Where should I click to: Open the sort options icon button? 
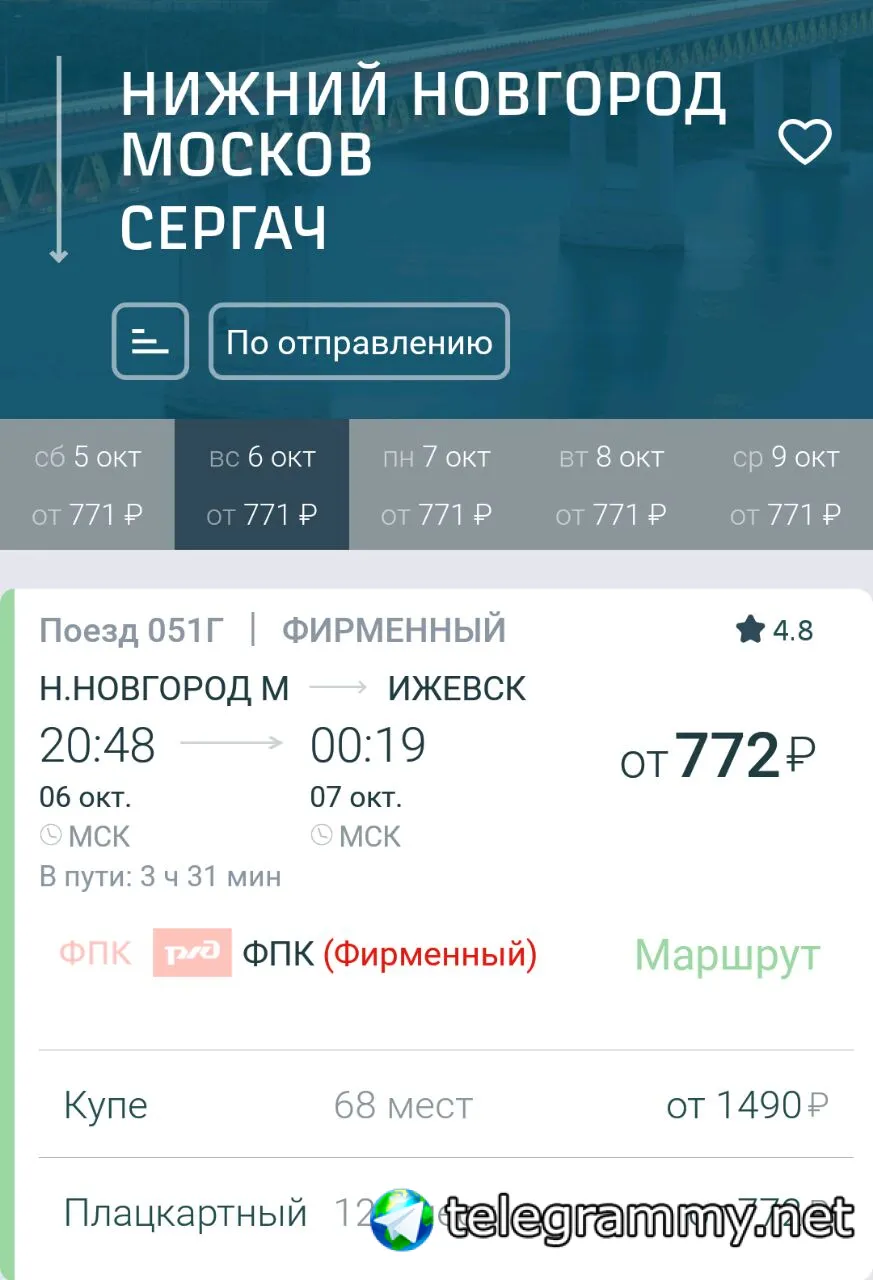point(150,341)
